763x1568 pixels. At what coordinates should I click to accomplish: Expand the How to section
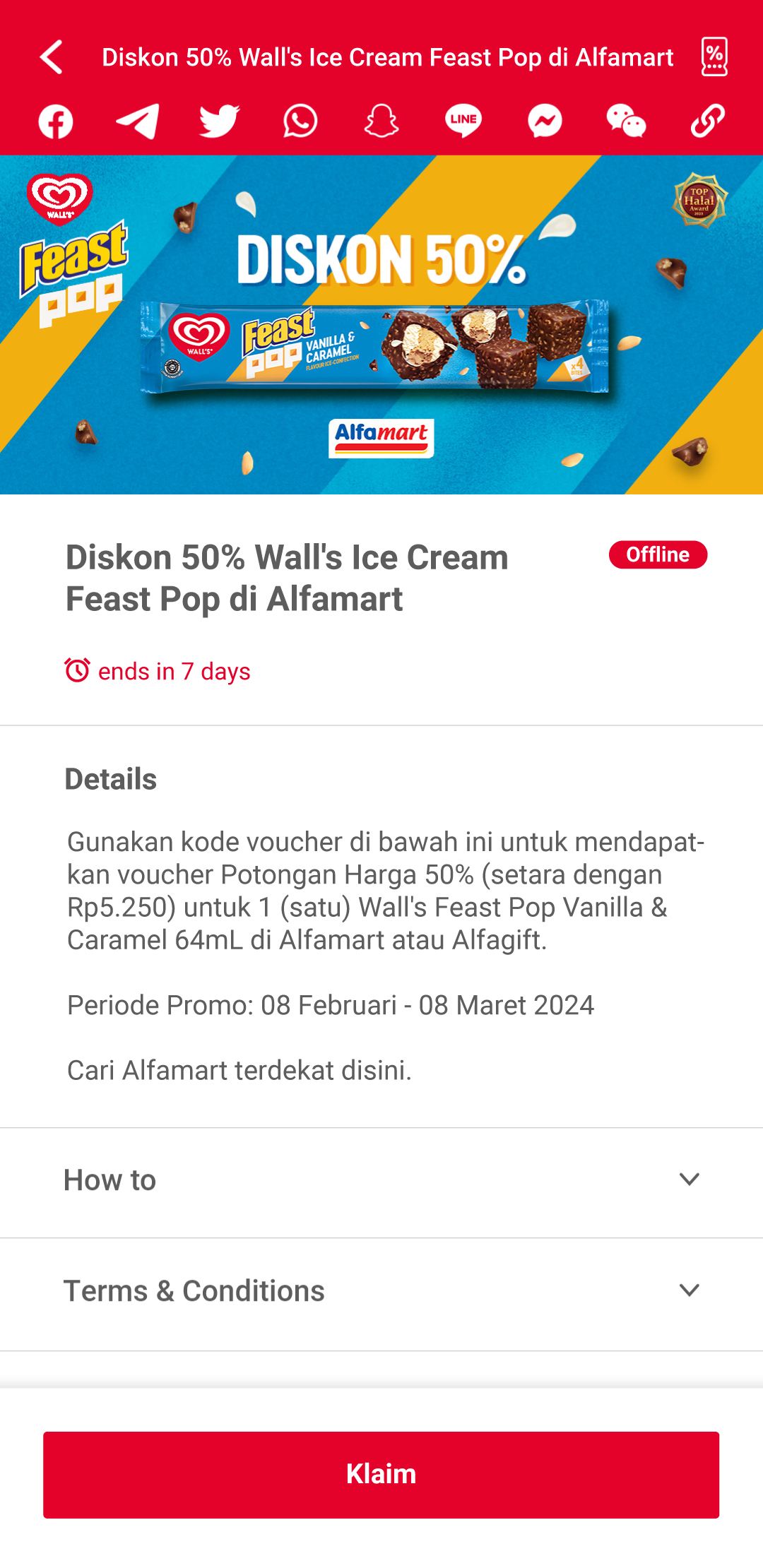pos(381,1181)
